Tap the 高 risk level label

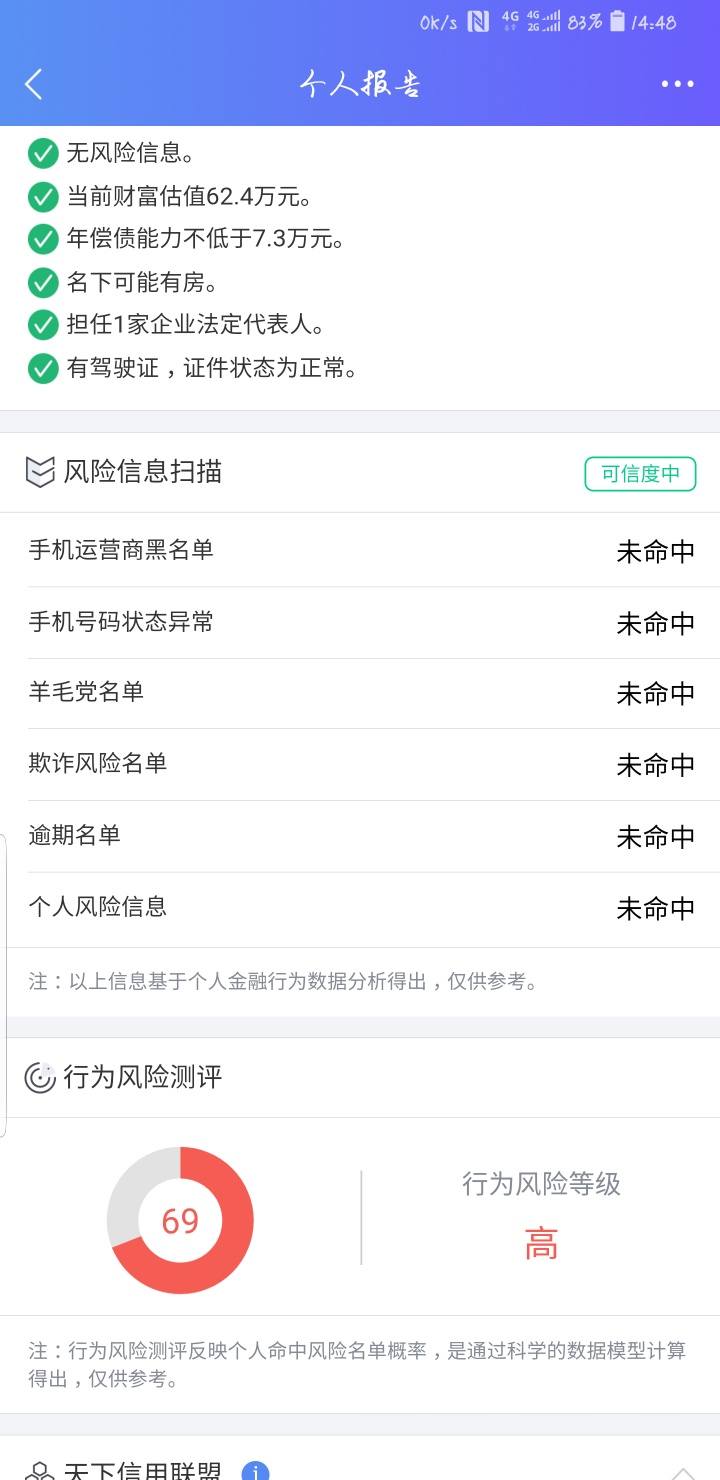(542, 1246)
